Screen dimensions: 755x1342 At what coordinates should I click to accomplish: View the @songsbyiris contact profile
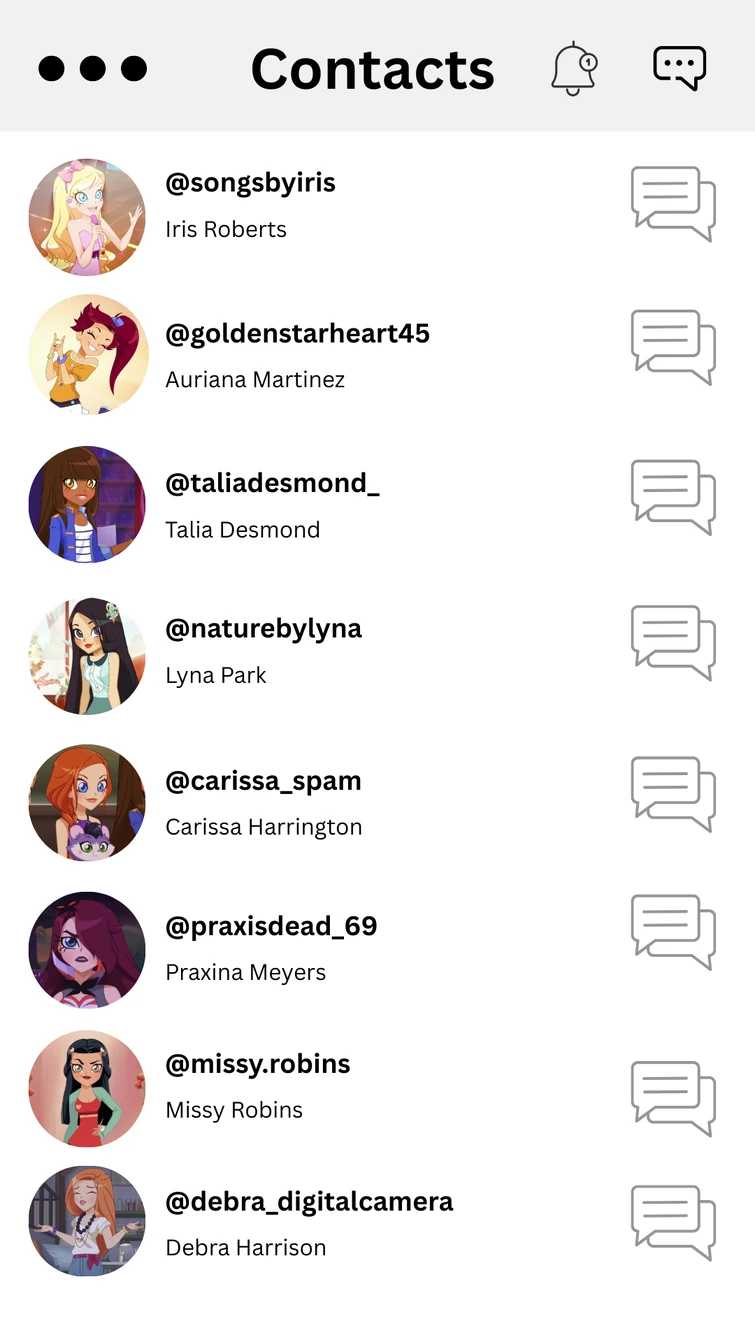tap(250, 183)
